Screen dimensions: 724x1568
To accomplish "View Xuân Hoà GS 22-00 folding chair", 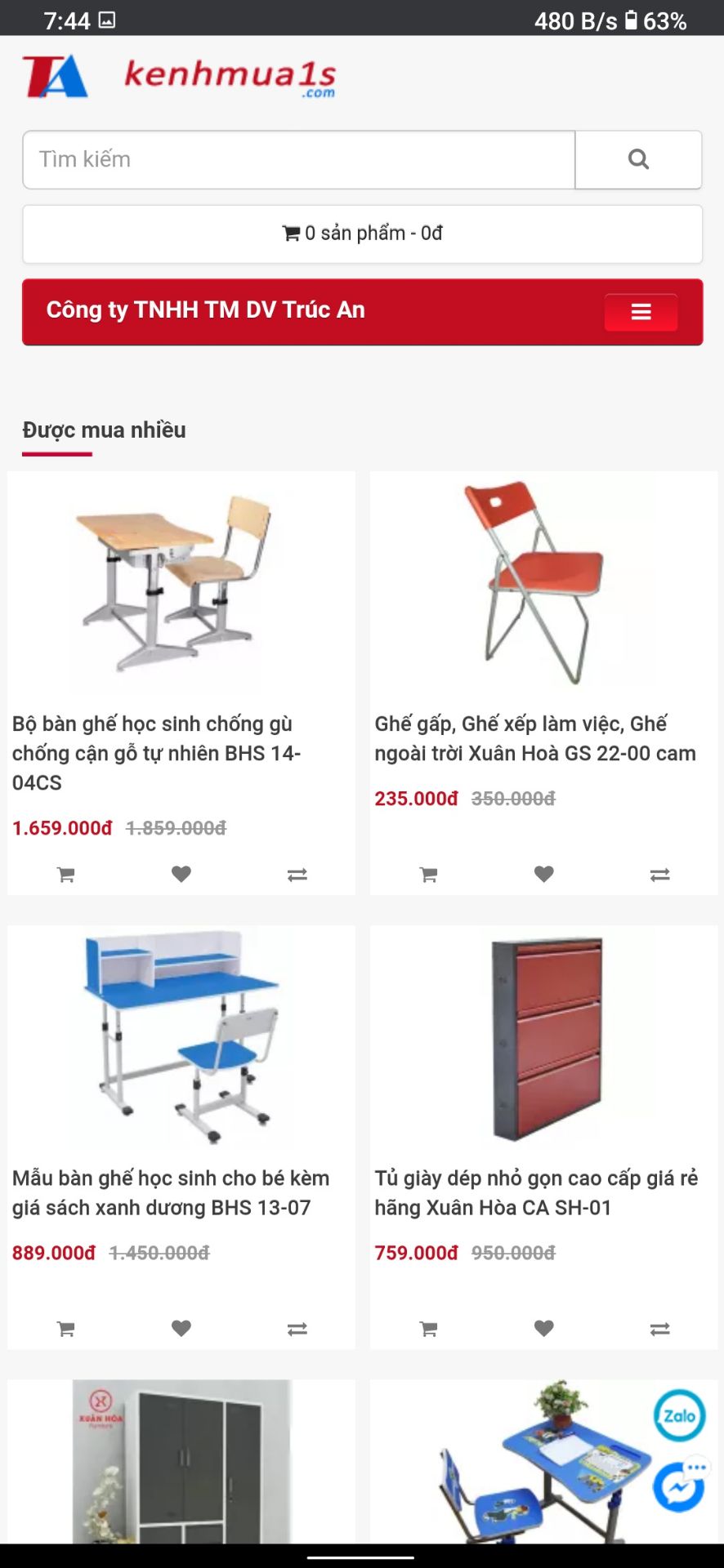I will point(535,738).
